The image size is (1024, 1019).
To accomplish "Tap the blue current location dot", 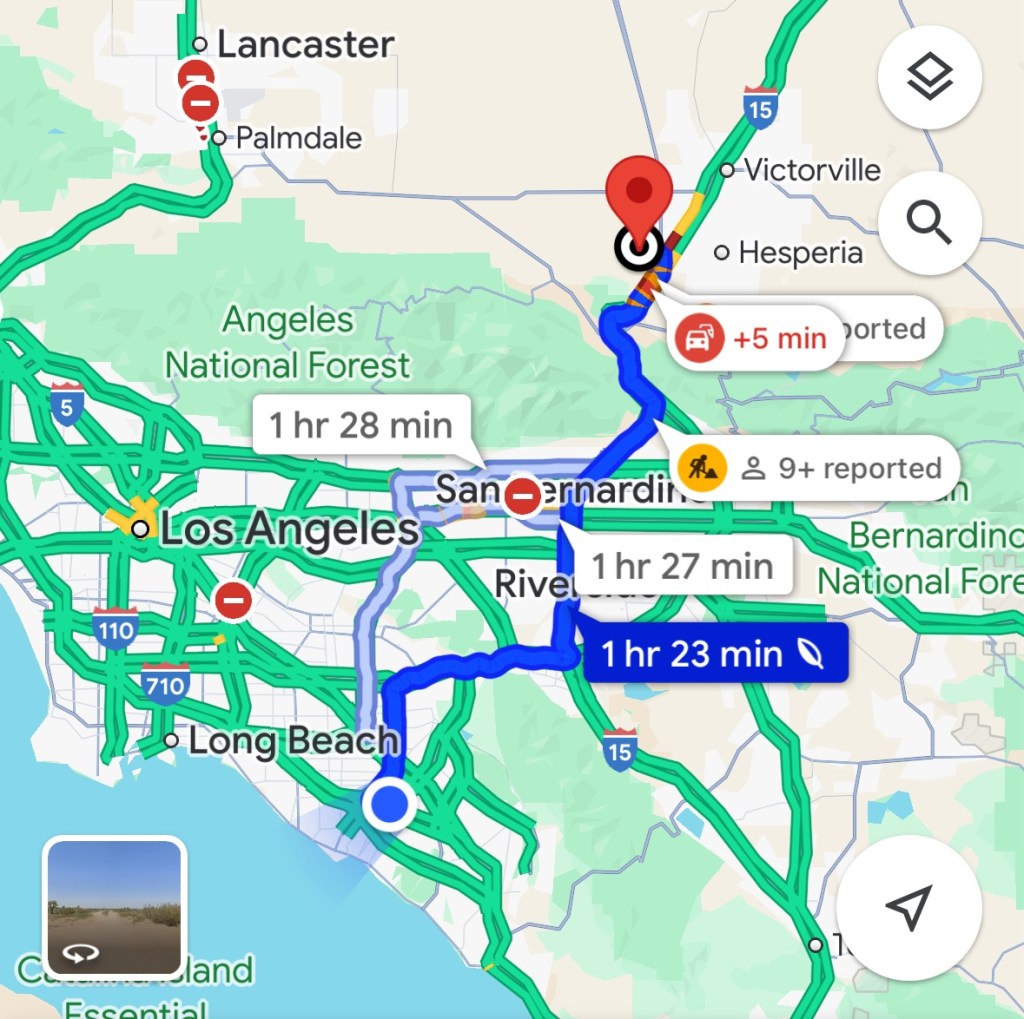I will 388,803.
